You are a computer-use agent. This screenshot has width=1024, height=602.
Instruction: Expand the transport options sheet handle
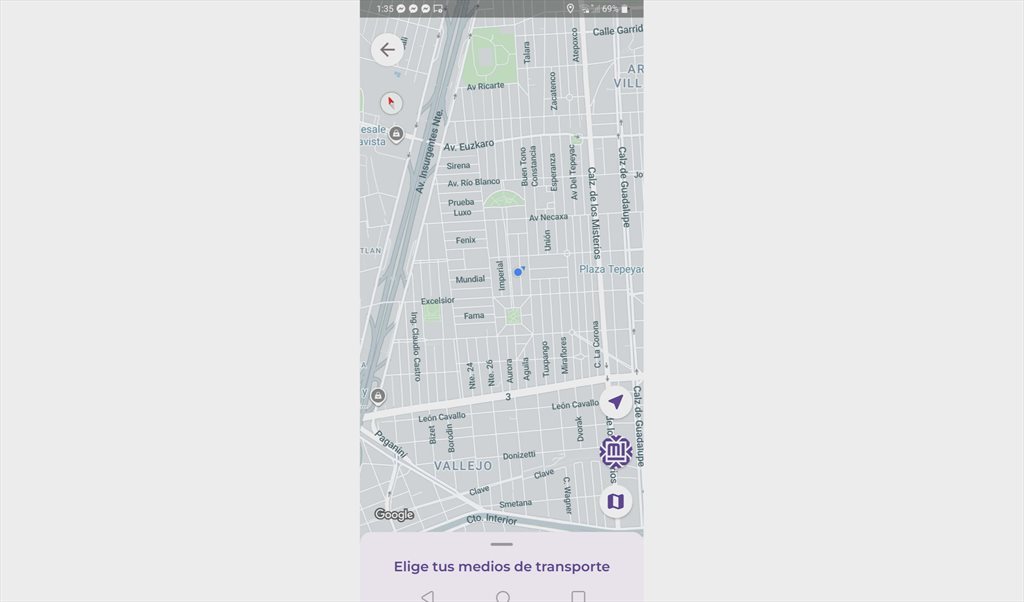click(x=502, y=544)
